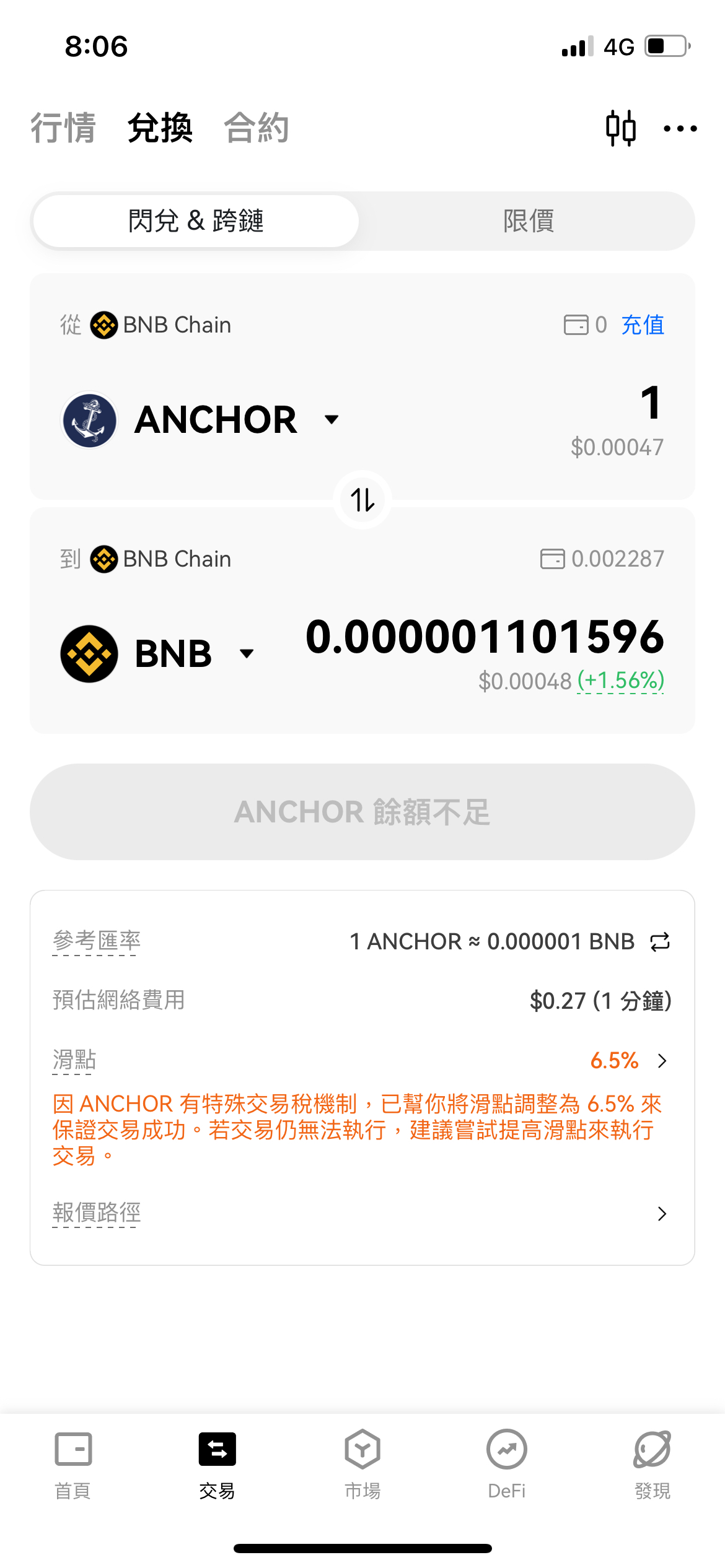Swap the from and to tokens

(362, 500)
